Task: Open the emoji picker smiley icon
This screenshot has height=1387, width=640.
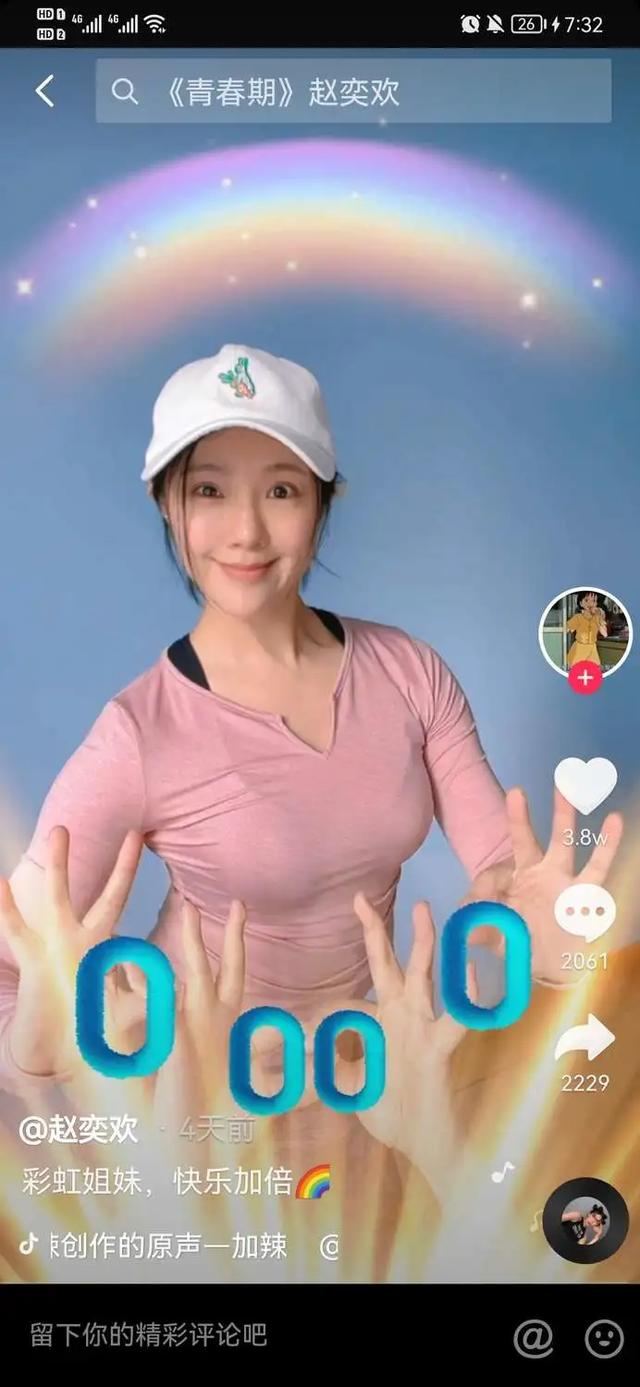Action: pyautogui.click(x=603, y=1337)
